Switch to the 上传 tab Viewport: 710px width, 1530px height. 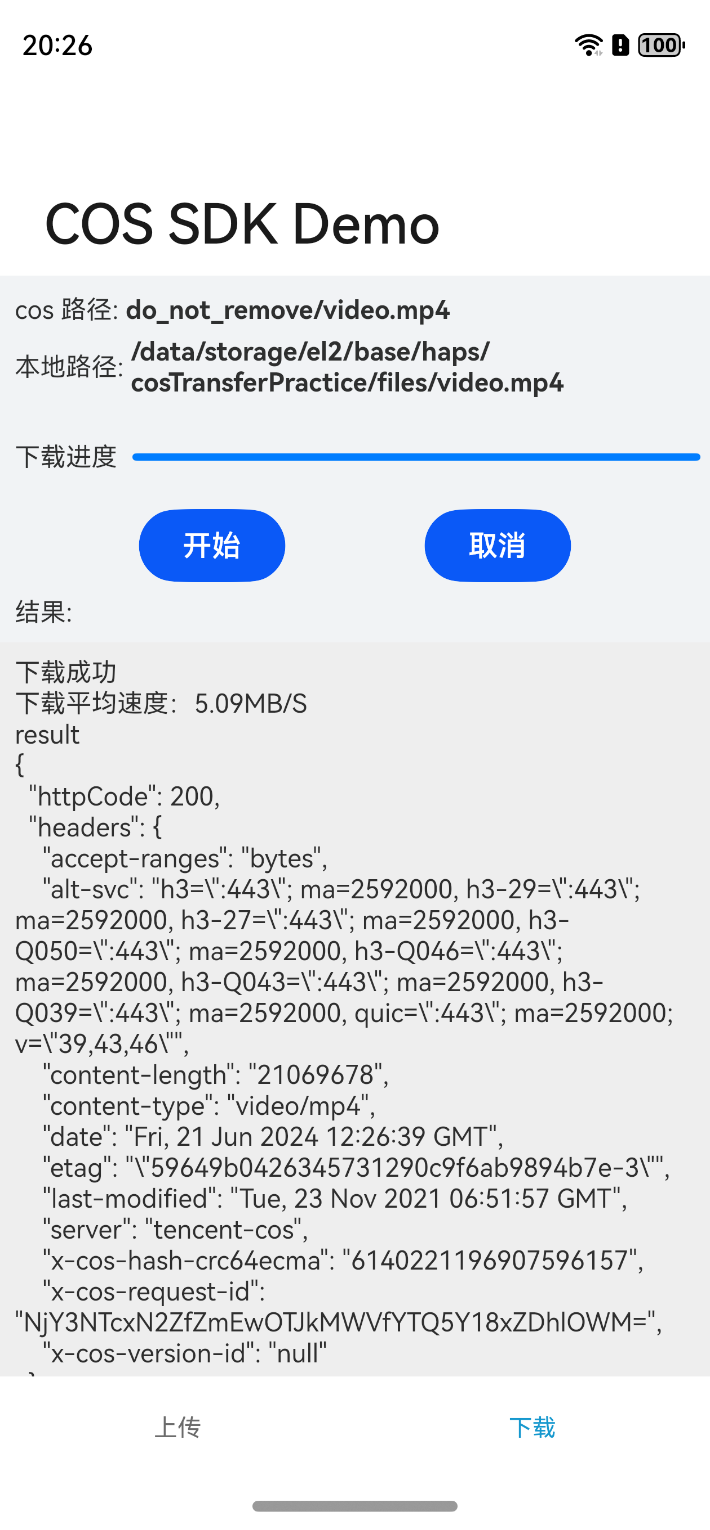point(177,1427)
